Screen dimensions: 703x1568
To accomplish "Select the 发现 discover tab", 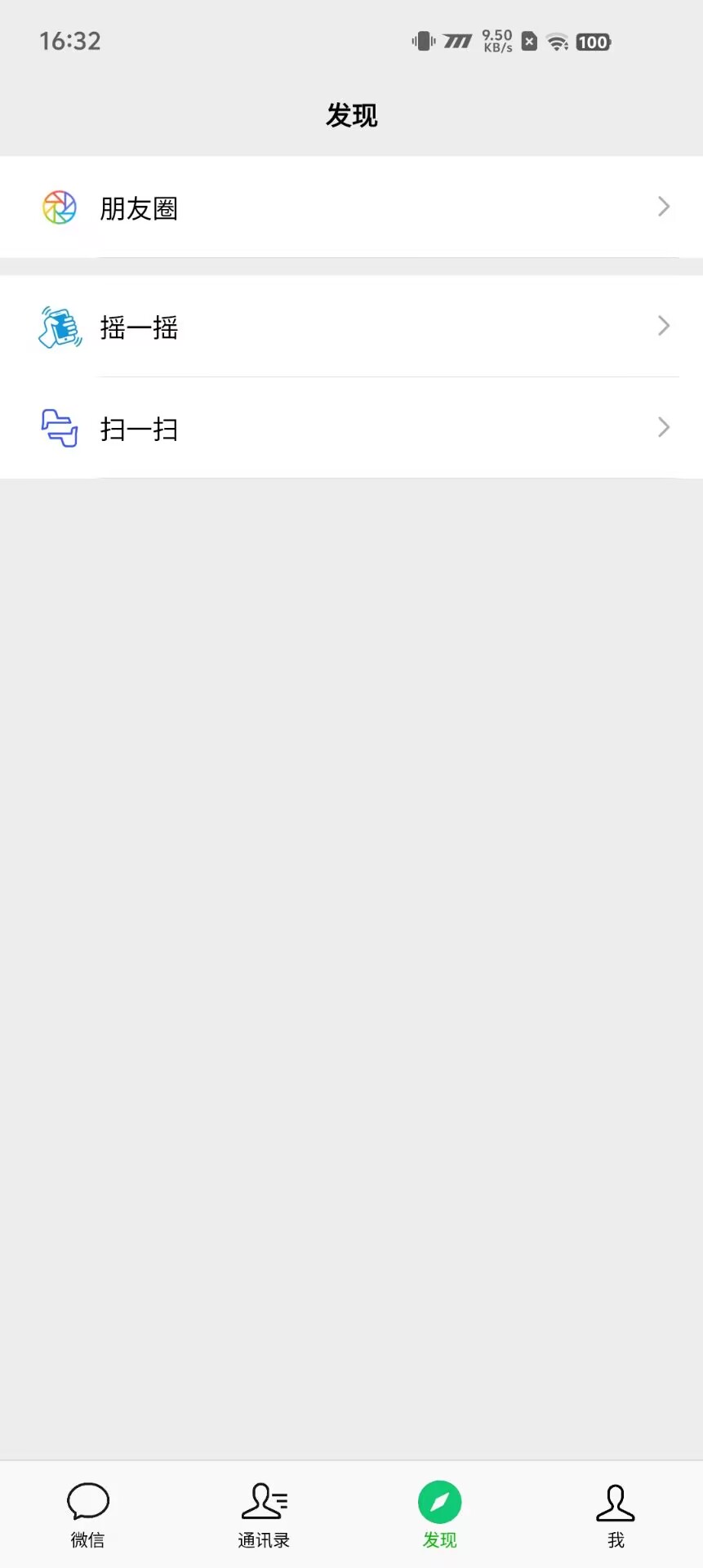I will coord(439,1515).
